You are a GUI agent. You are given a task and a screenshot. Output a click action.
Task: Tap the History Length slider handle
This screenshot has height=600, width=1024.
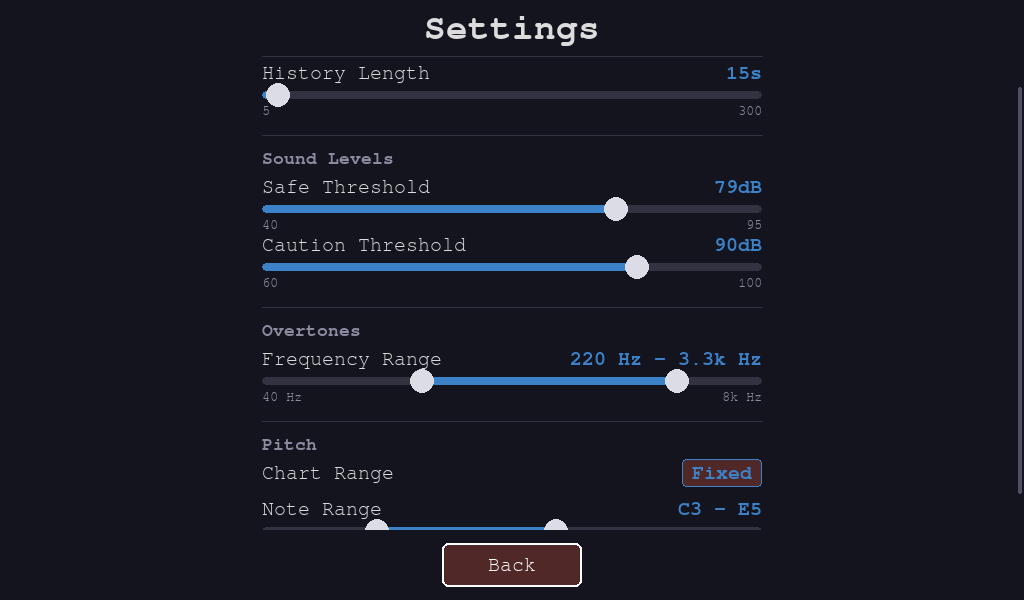(x=278, y=95)
